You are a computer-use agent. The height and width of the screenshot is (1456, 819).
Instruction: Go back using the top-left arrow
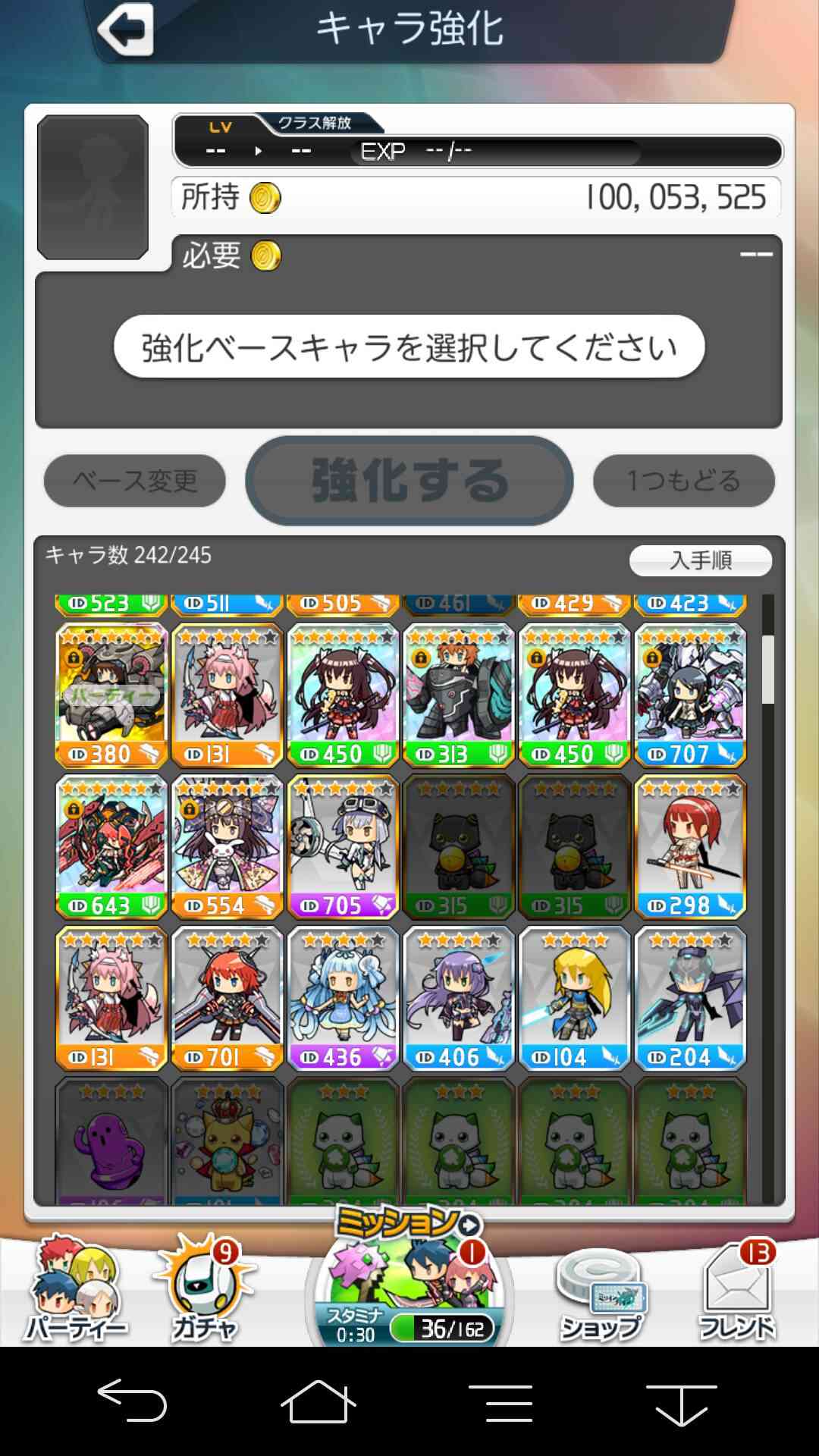(x=126, y=29)
